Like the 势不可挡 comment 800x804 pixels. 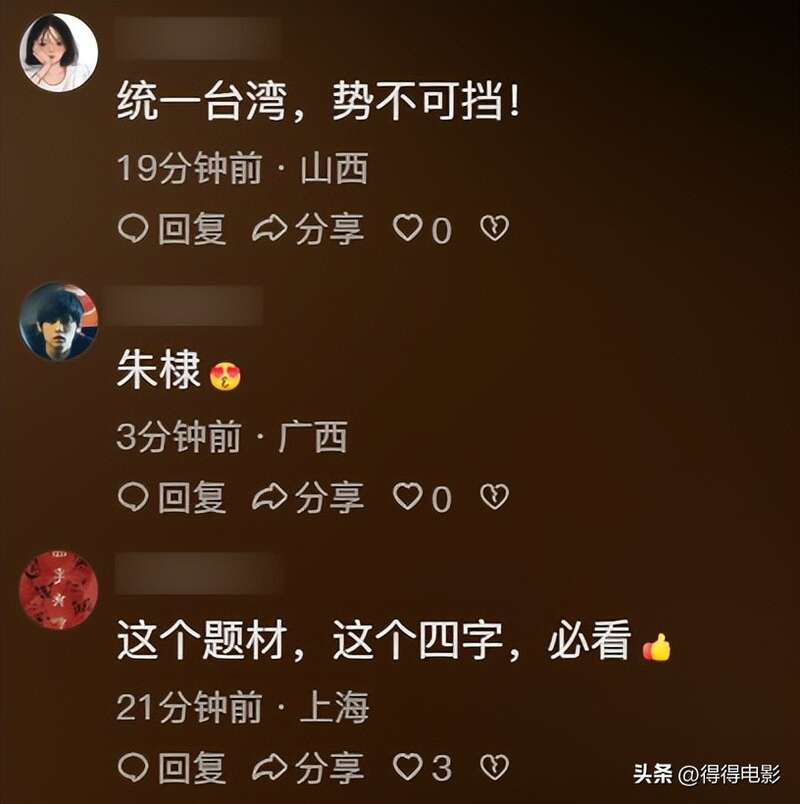coord(407,229)
